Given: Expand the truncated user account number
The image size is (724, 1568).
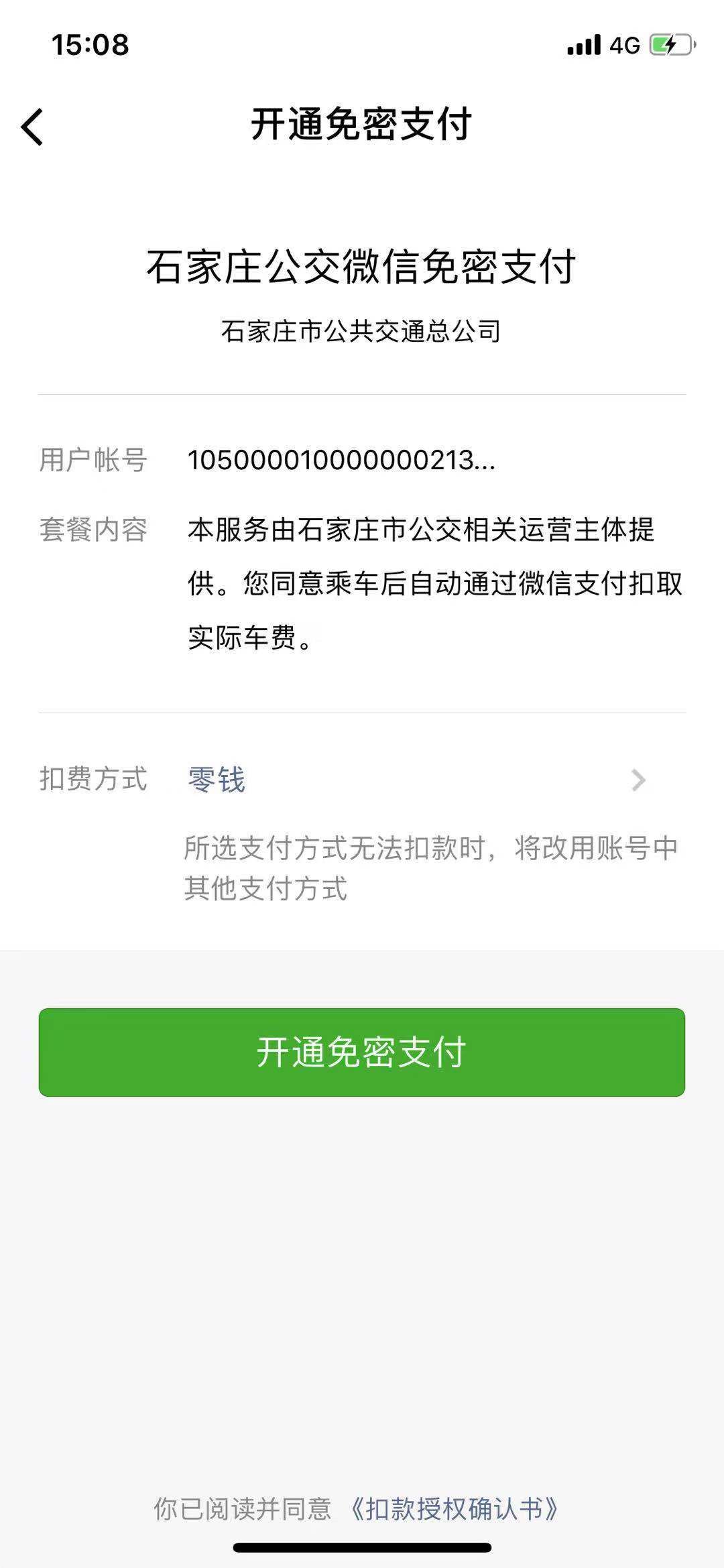Looking at the screenshot, I should (341, 461).
